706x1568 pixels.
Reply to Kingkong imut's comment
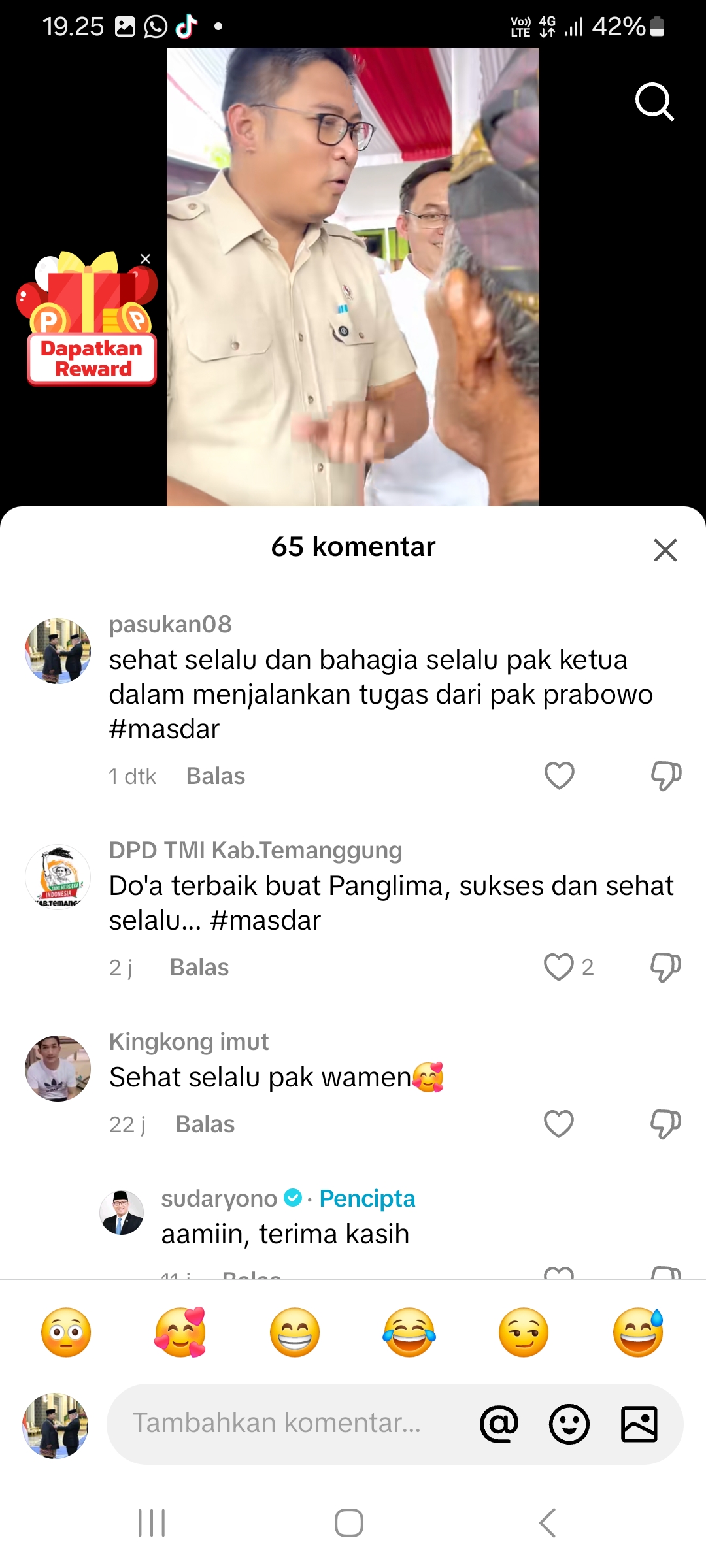tap(205, 1124)
